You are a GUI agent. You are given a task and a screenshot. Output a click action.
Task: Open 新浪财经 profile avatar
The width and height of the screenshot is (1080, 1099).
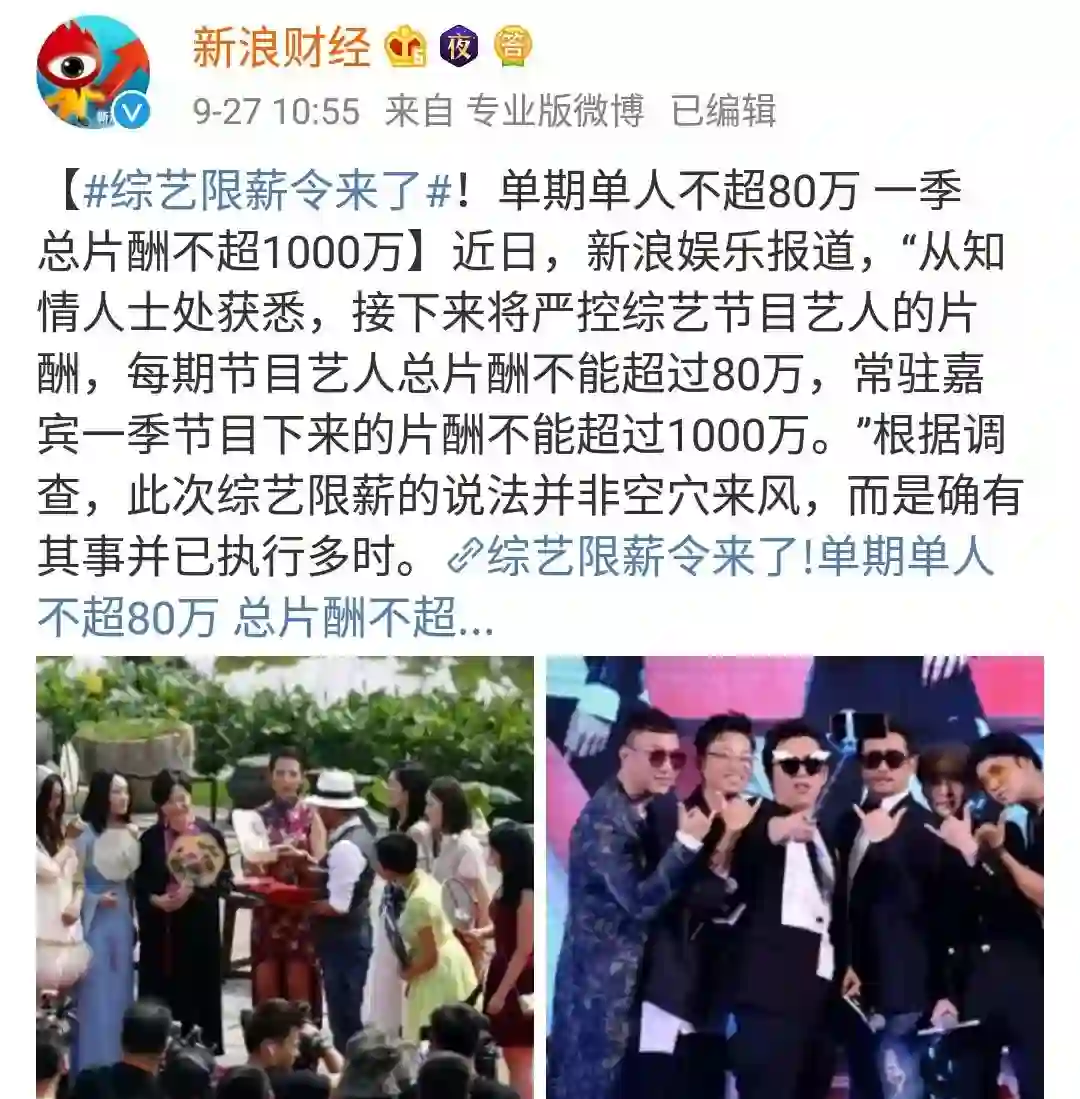[92, 73]
